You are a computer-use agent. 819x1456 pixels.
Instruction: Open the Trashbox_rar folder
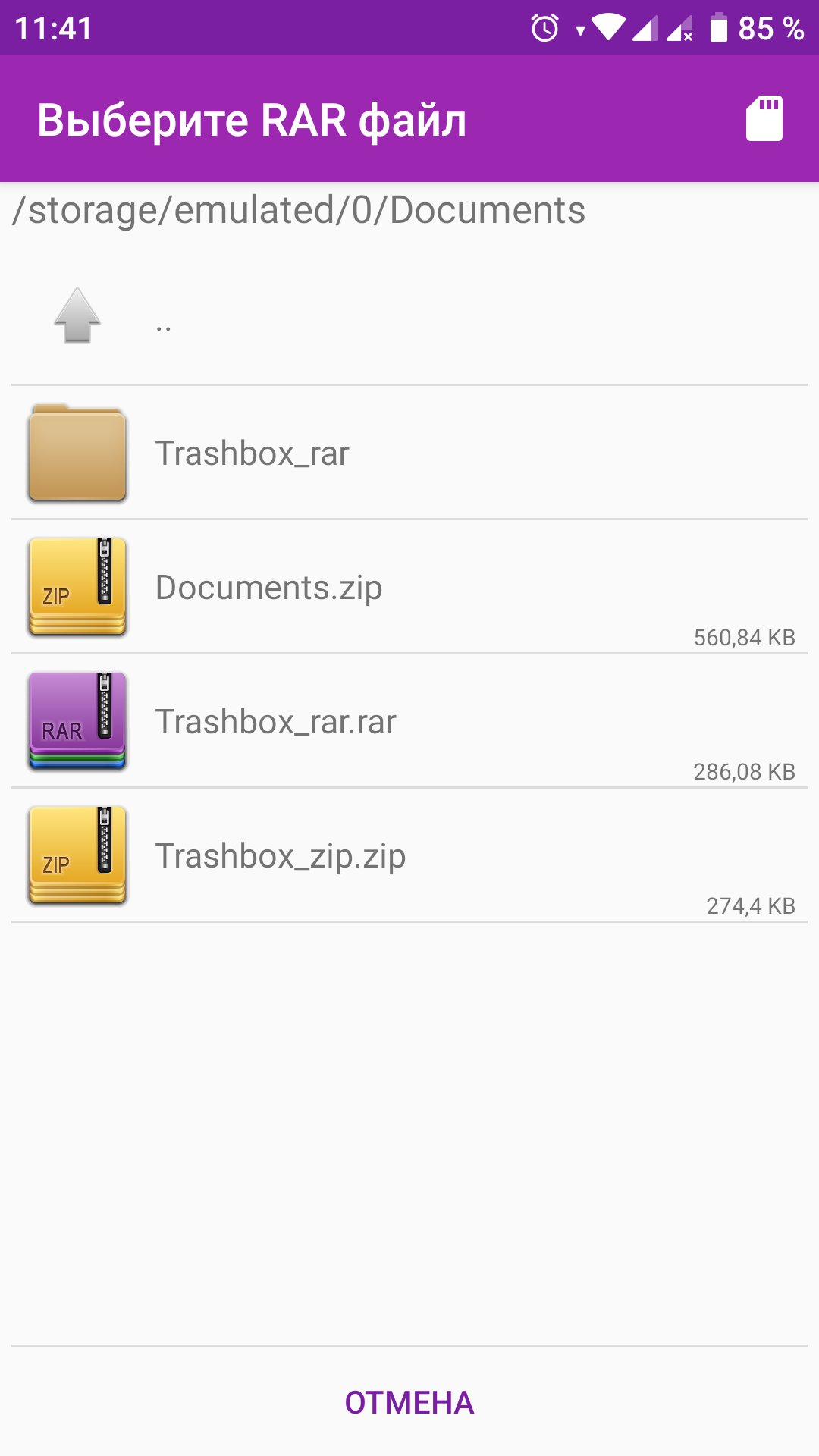click(x=409, y=453)
